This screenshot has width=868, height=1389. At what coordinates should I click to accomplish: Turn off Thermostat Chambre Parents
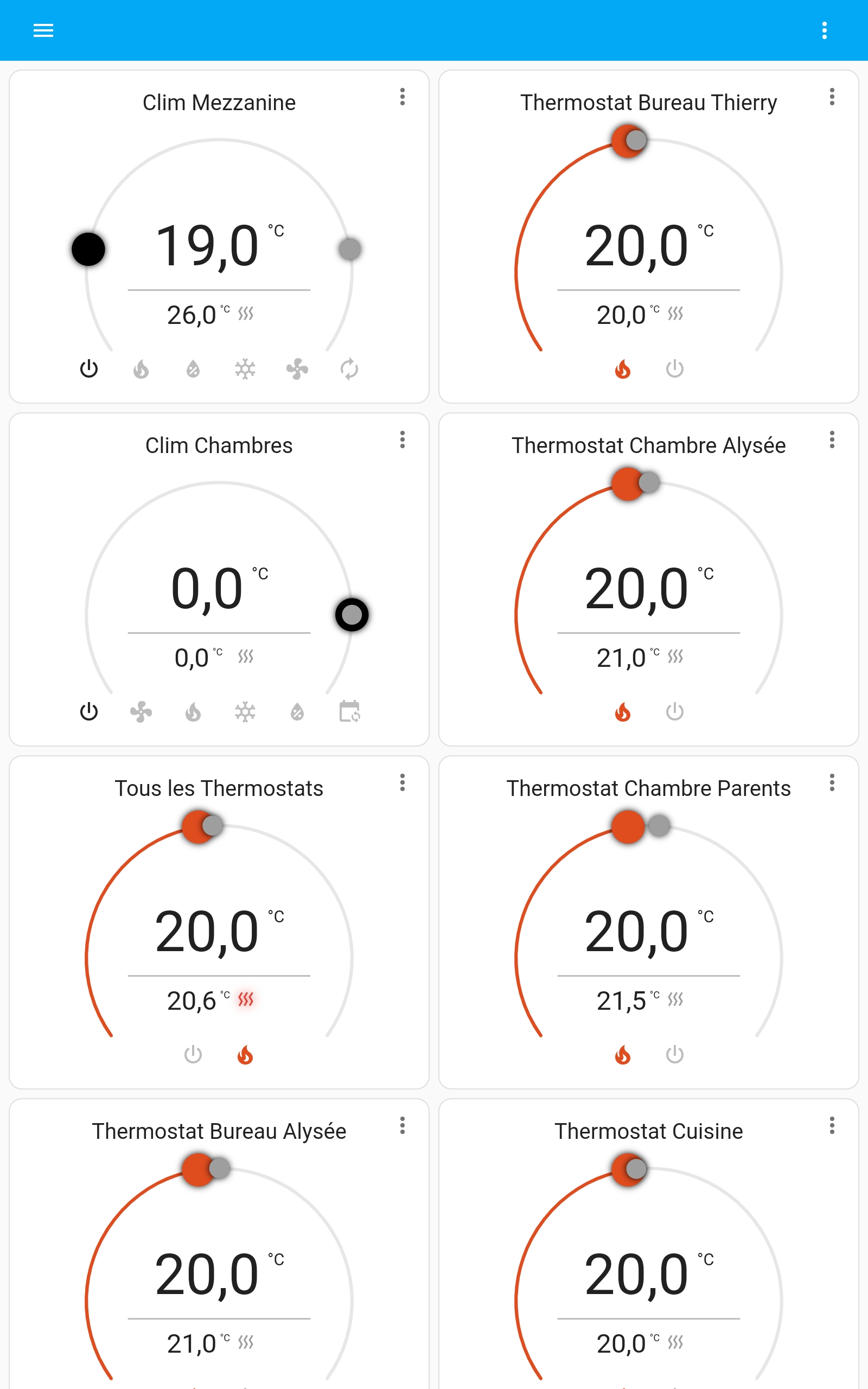(674, 1055)
